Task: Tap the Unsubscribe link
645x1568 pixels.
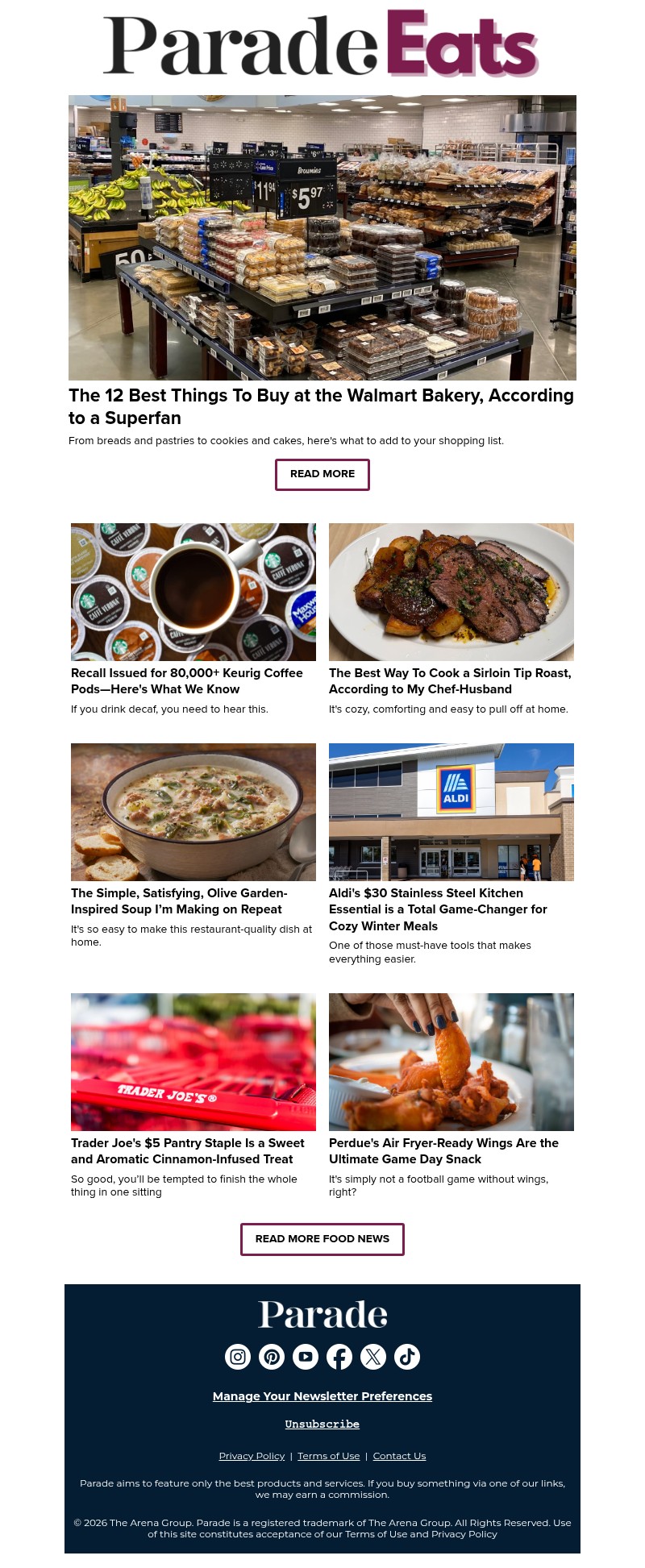Action: [x=322, y=1425]
